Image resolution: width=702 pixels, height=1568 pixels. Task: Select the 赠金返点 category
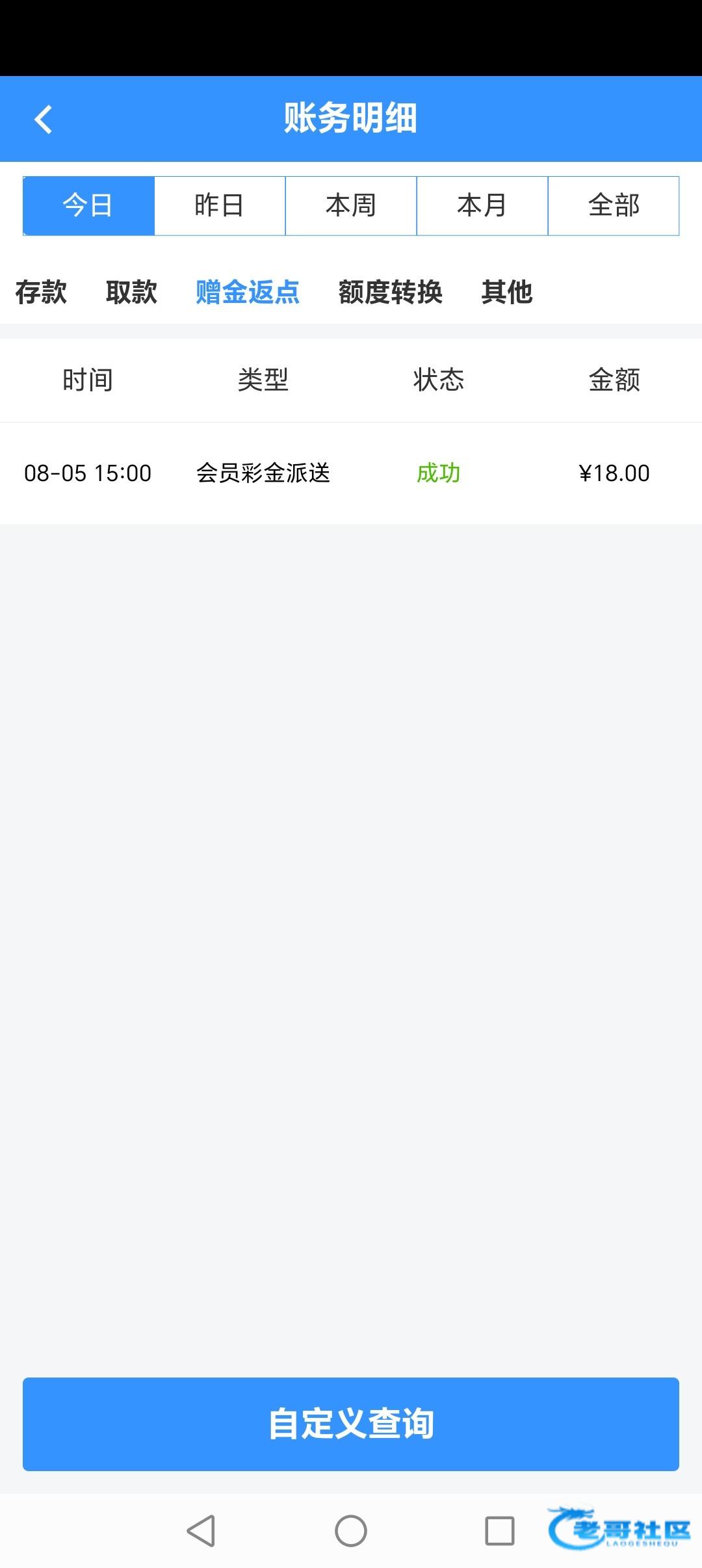point(248,292)
